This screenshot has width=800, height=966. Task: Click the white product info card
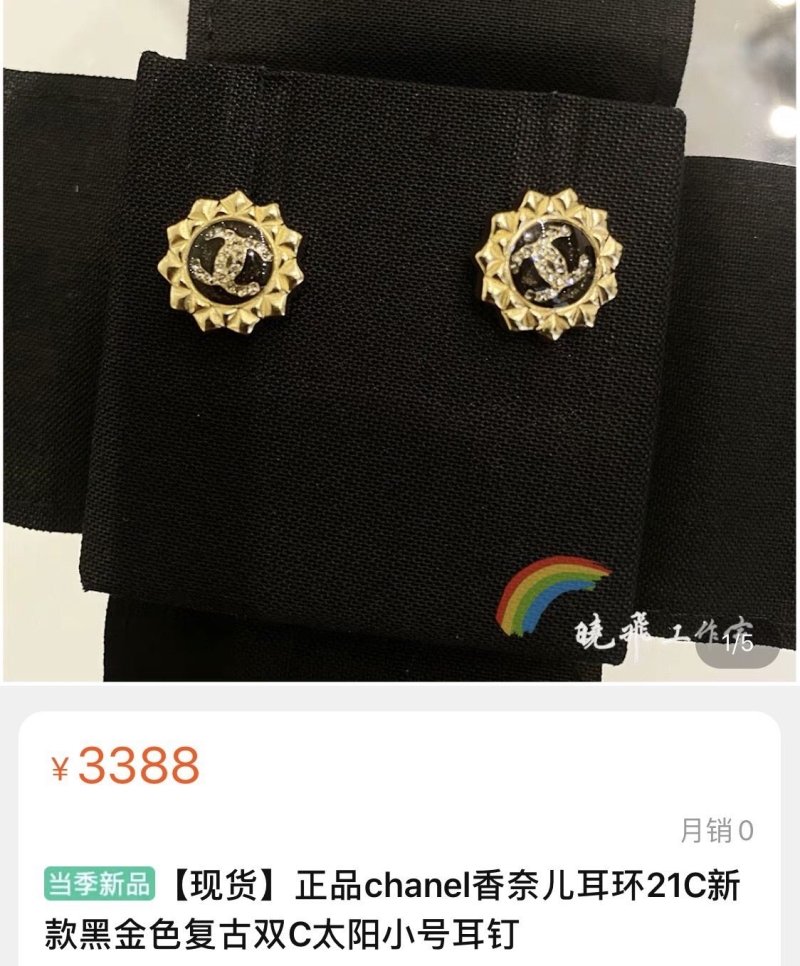(400, 830)
